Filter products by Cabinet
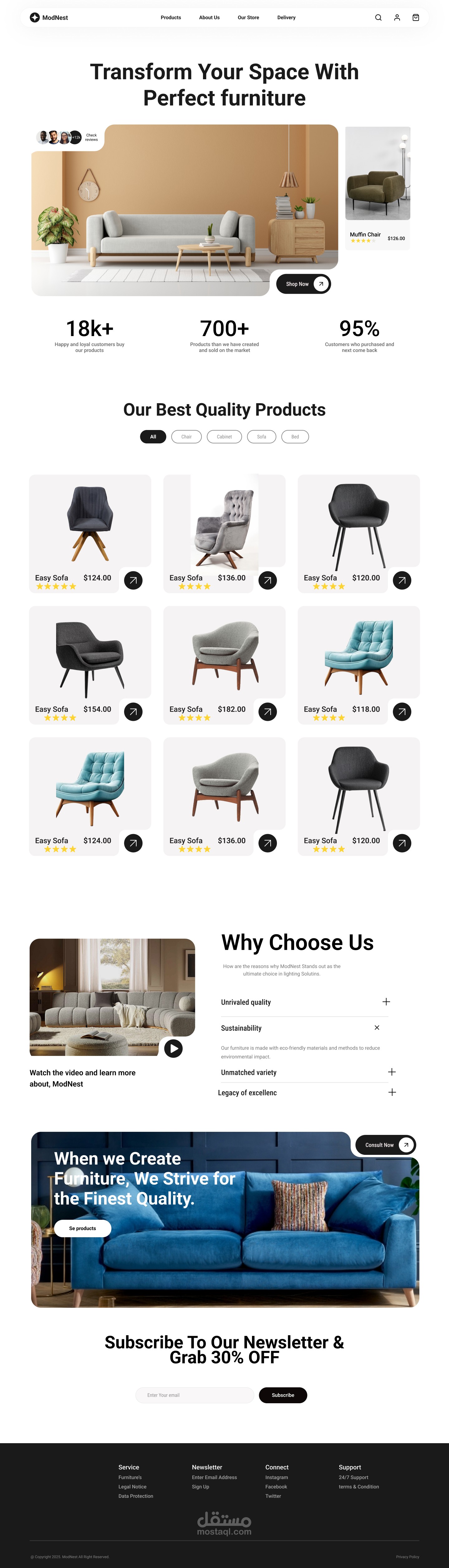 click(224, 437)
